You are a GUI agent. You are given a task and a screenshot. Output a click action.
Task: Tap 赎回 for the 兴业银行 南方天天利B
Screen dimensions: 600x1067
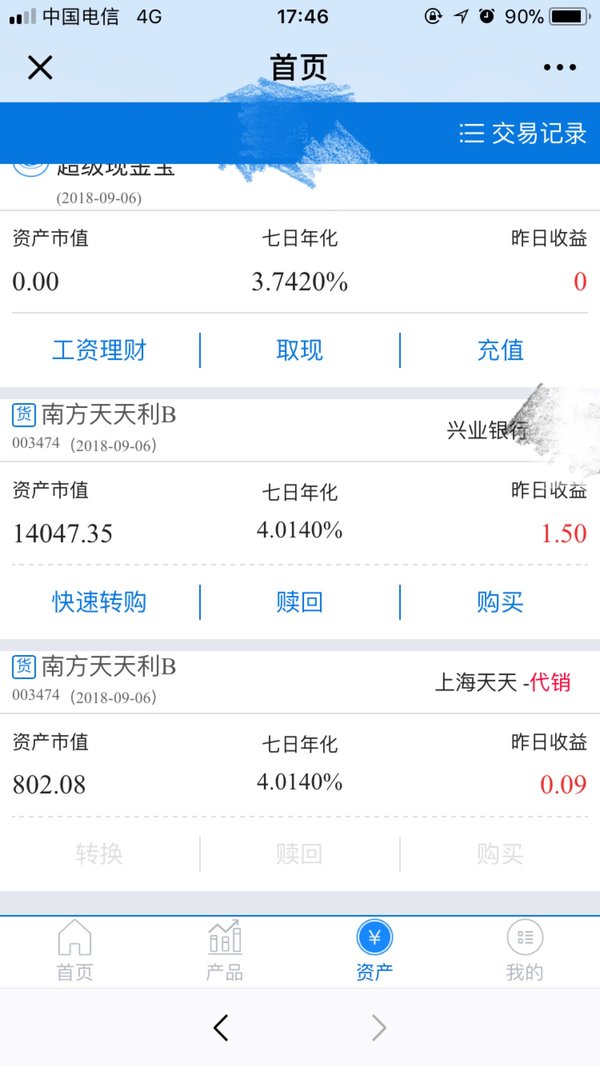(x=299, y=602)
